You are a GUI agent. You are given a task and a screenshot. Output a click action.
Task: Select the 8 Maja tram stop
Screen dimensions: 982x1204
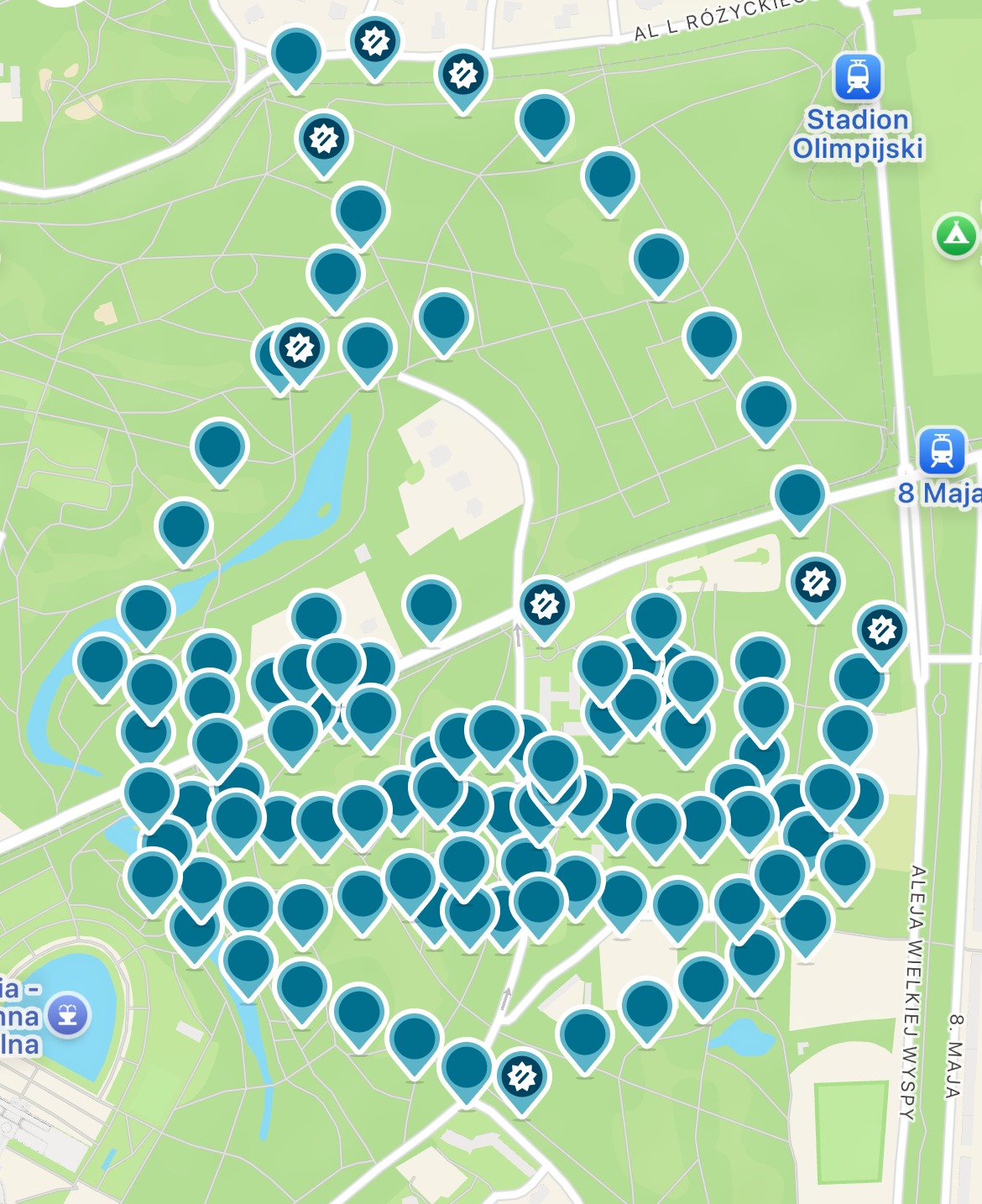[x=941, y=451]
